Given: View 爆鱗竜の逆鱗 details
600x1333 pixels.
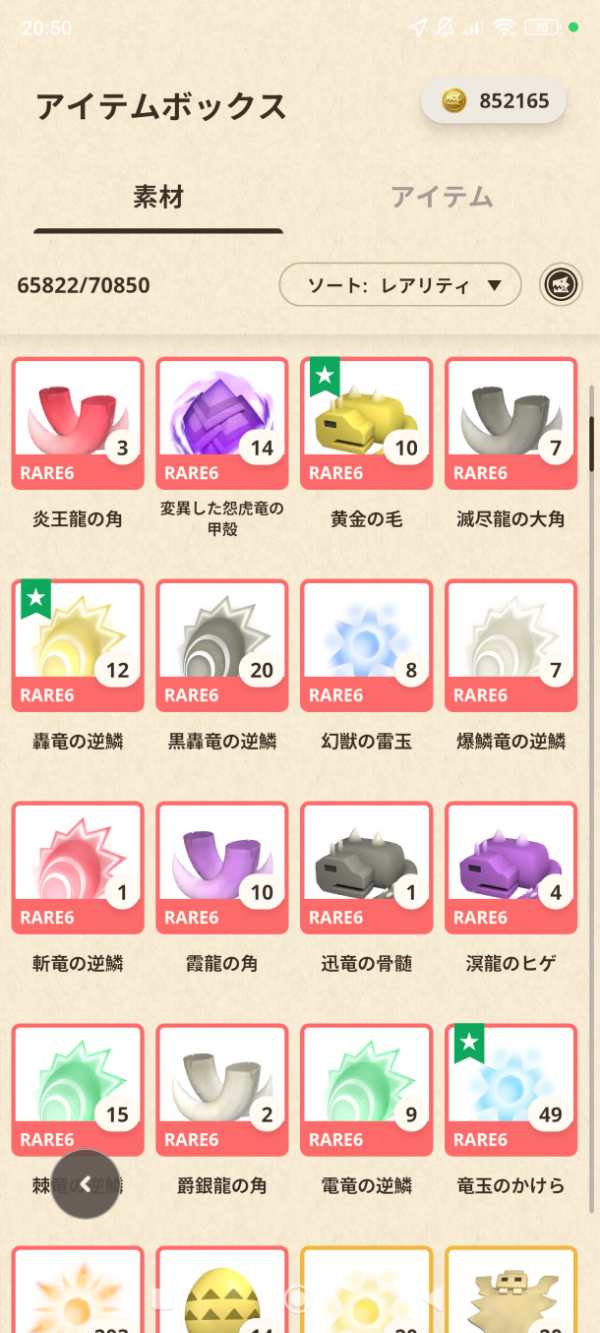Looking at the screenshot, I should click(511, 645).
